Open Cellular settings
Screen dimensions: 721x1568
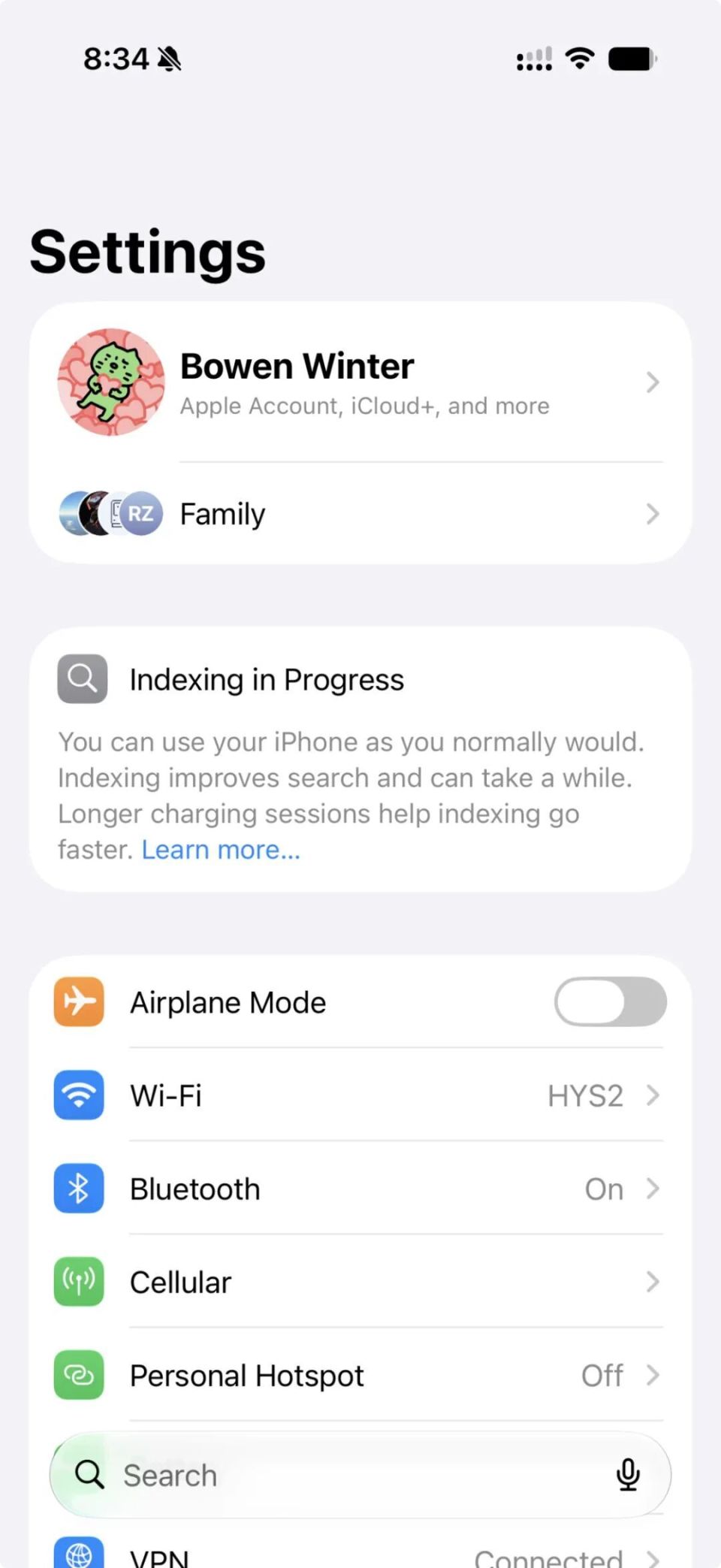click(360, 1282)
